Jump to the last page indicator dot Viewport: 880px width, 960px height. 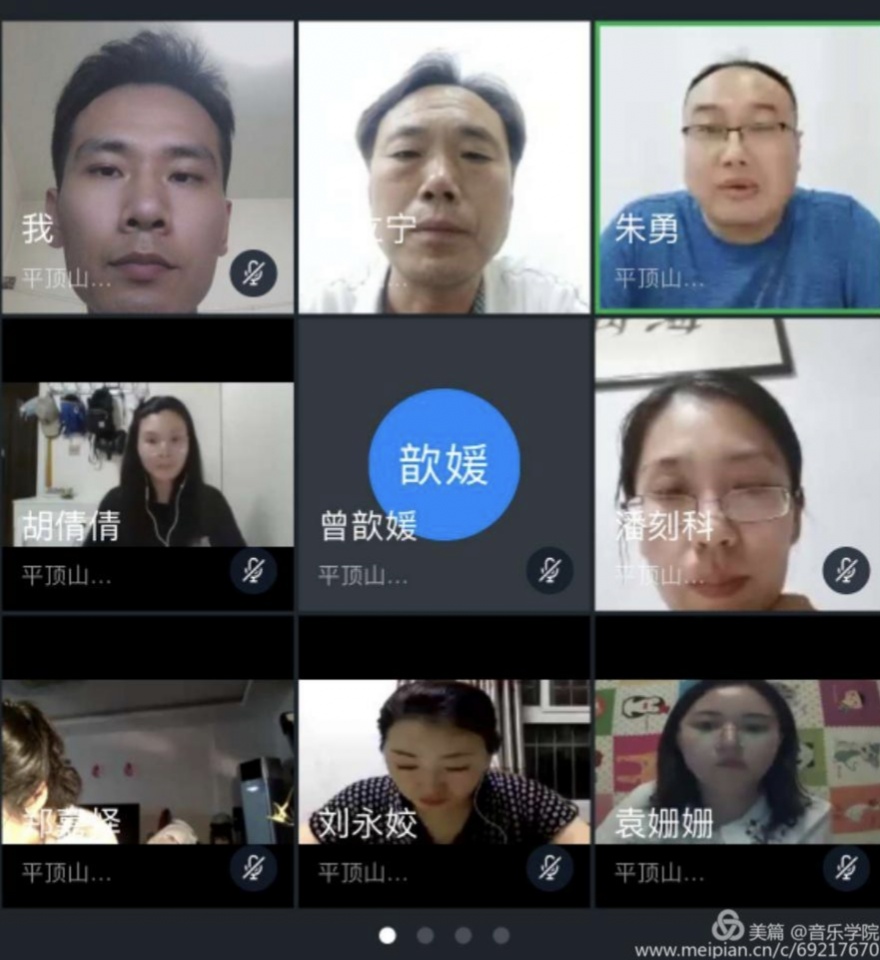point(501,935)
